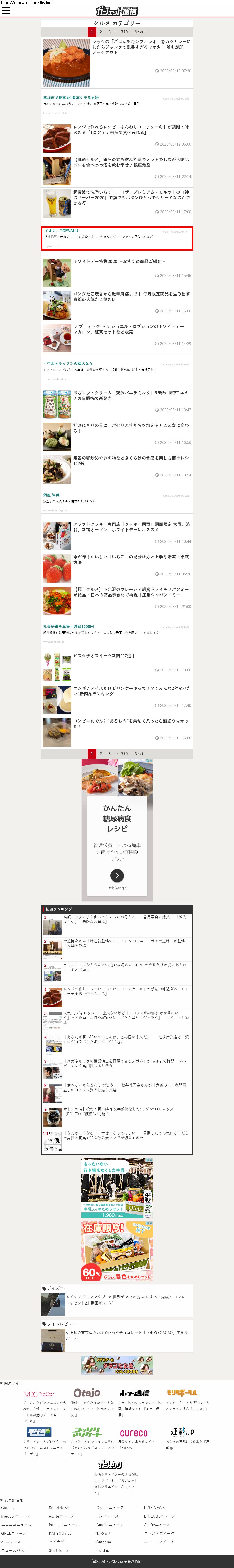This screenshot has height=1568, width=234.
Task: Open the LINE NEWS distribution link
Action: coord(154,1508)
